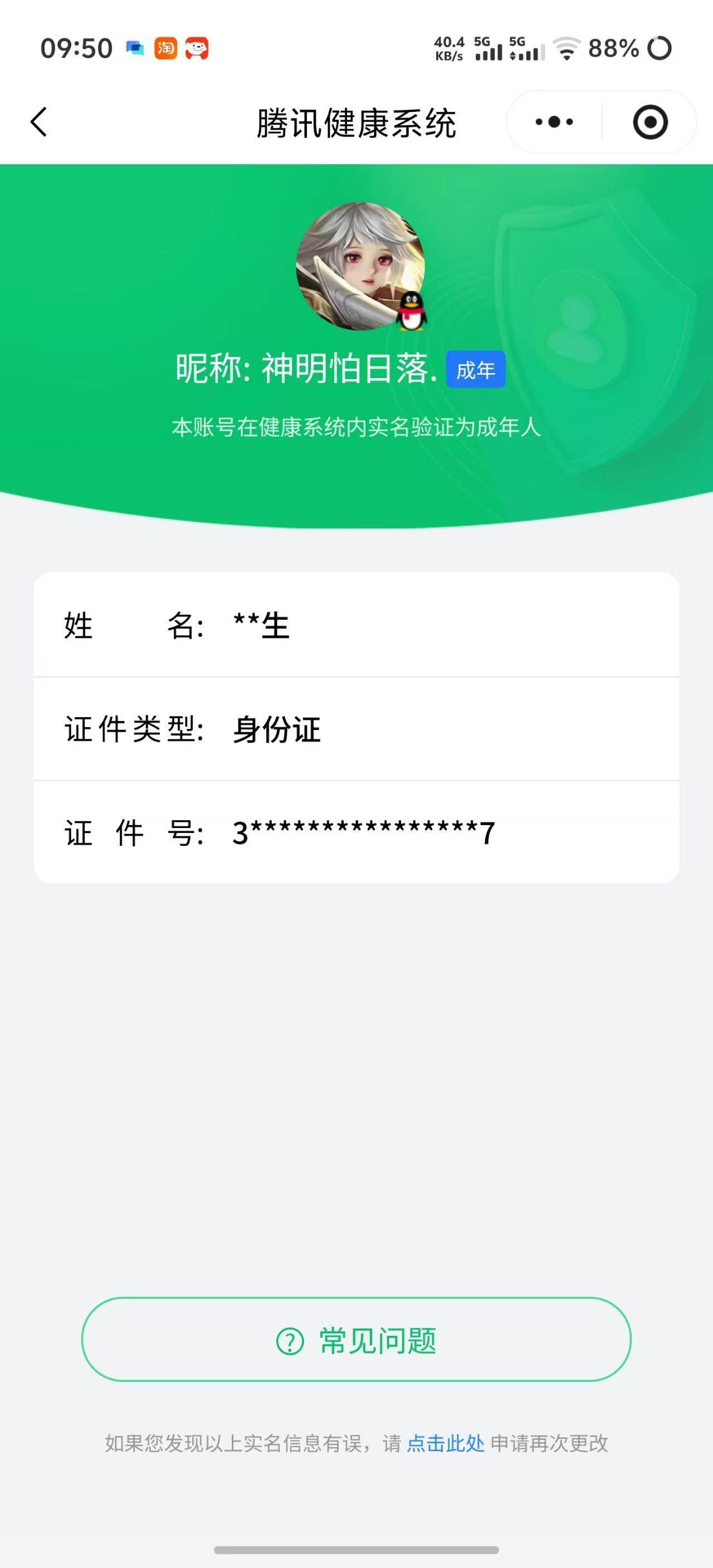Tap the circular capsule button at top right
The width and height of the screenshot is (713, 1568).
(649, 122)
